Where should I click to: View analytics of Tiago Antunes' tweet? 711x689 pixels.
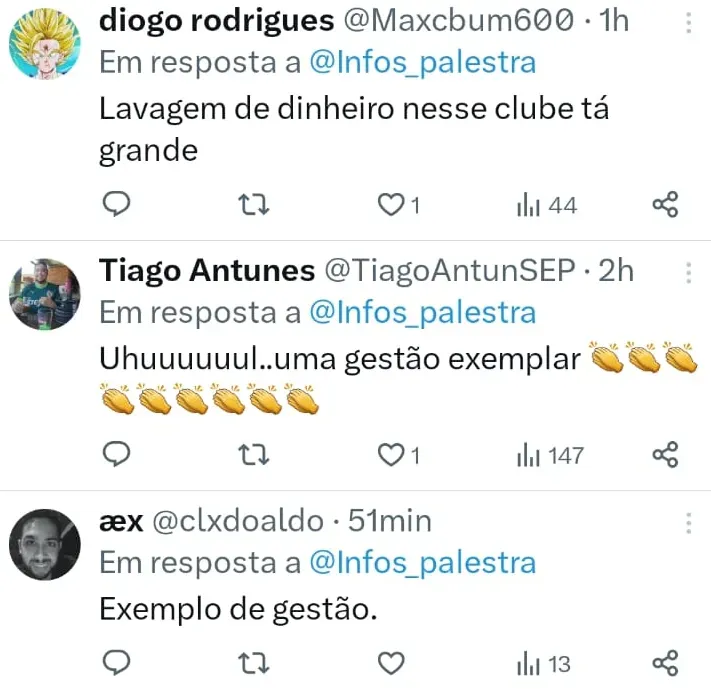[x=550, y=455]
